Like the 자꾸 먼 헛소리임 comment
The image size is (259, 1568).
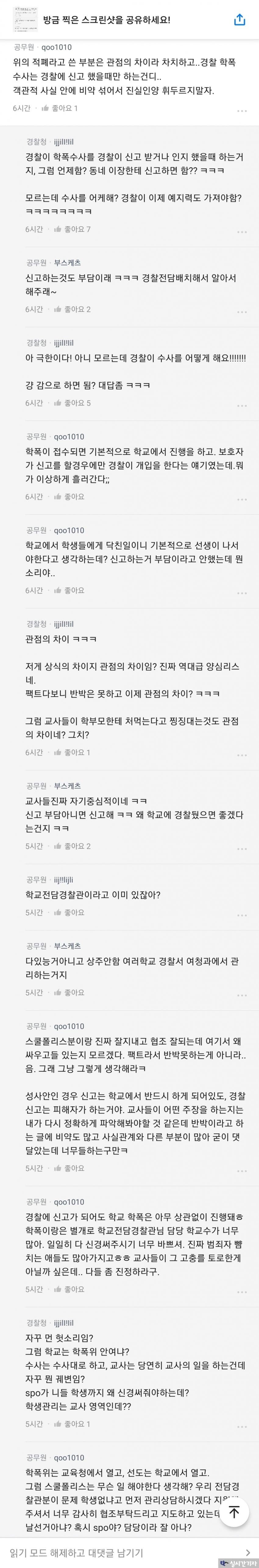(x=72, y=1424)
